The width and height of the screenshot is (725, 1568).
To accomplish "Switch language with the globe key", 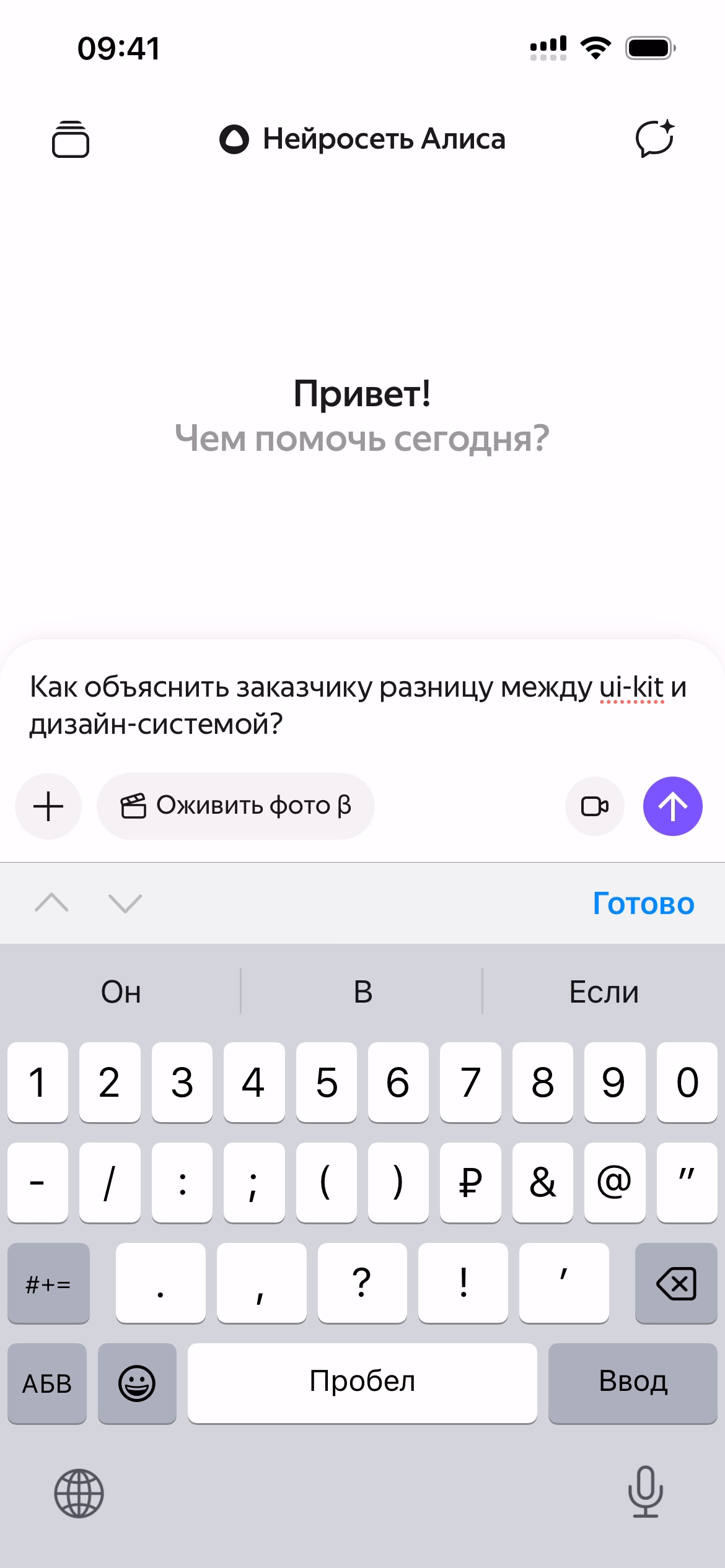I will click(79, 1493).
